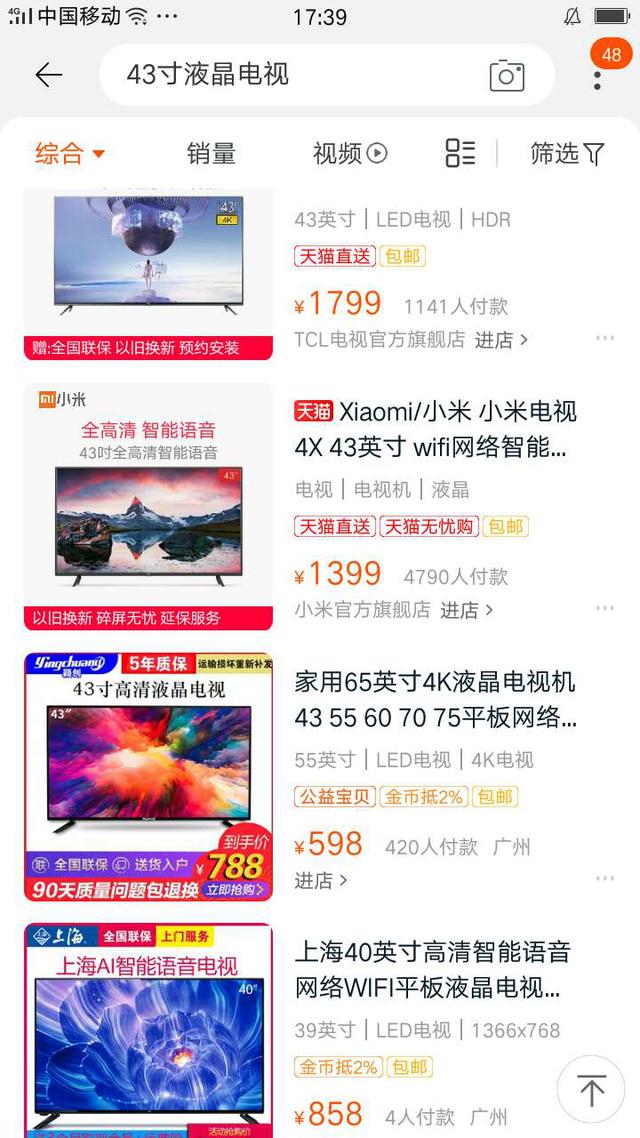View the 家用65英寸4K液晶电视机 listing
Viewport: 640px width, 1138px height.
point(435,699)
